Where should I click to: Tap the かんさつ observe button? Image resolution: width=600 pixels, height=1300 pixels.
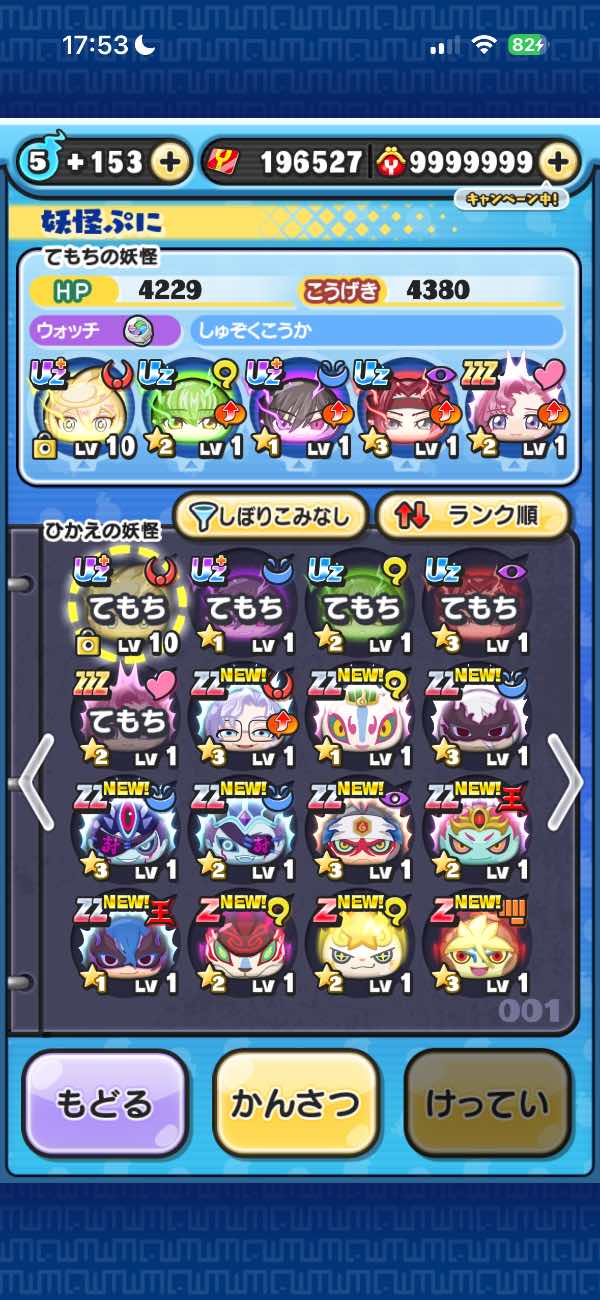click(x=296, y=1103)
